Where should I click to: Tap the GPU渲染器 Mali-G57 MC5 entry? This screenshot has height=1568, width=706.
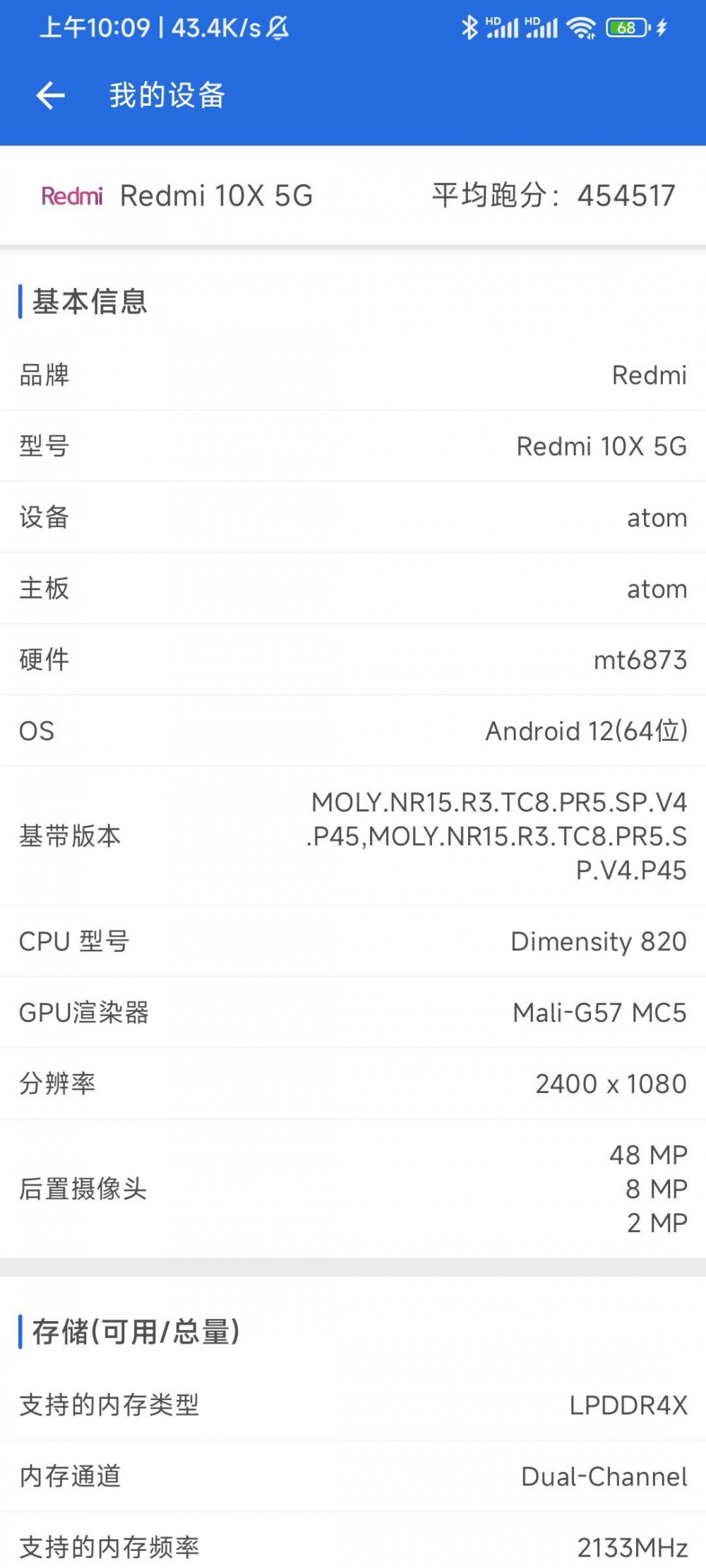[x=353, y=1012]
